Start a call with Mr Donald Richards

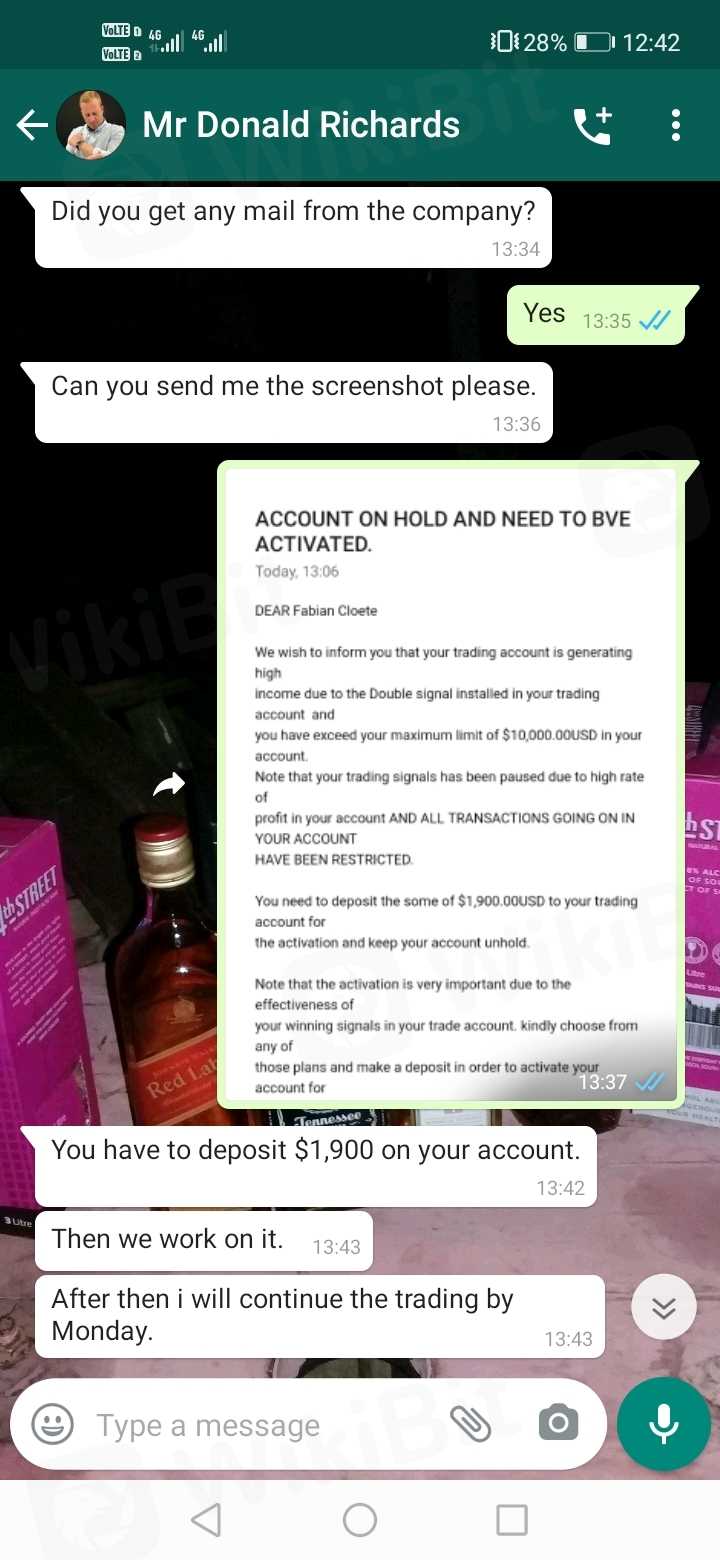[592, 125]
